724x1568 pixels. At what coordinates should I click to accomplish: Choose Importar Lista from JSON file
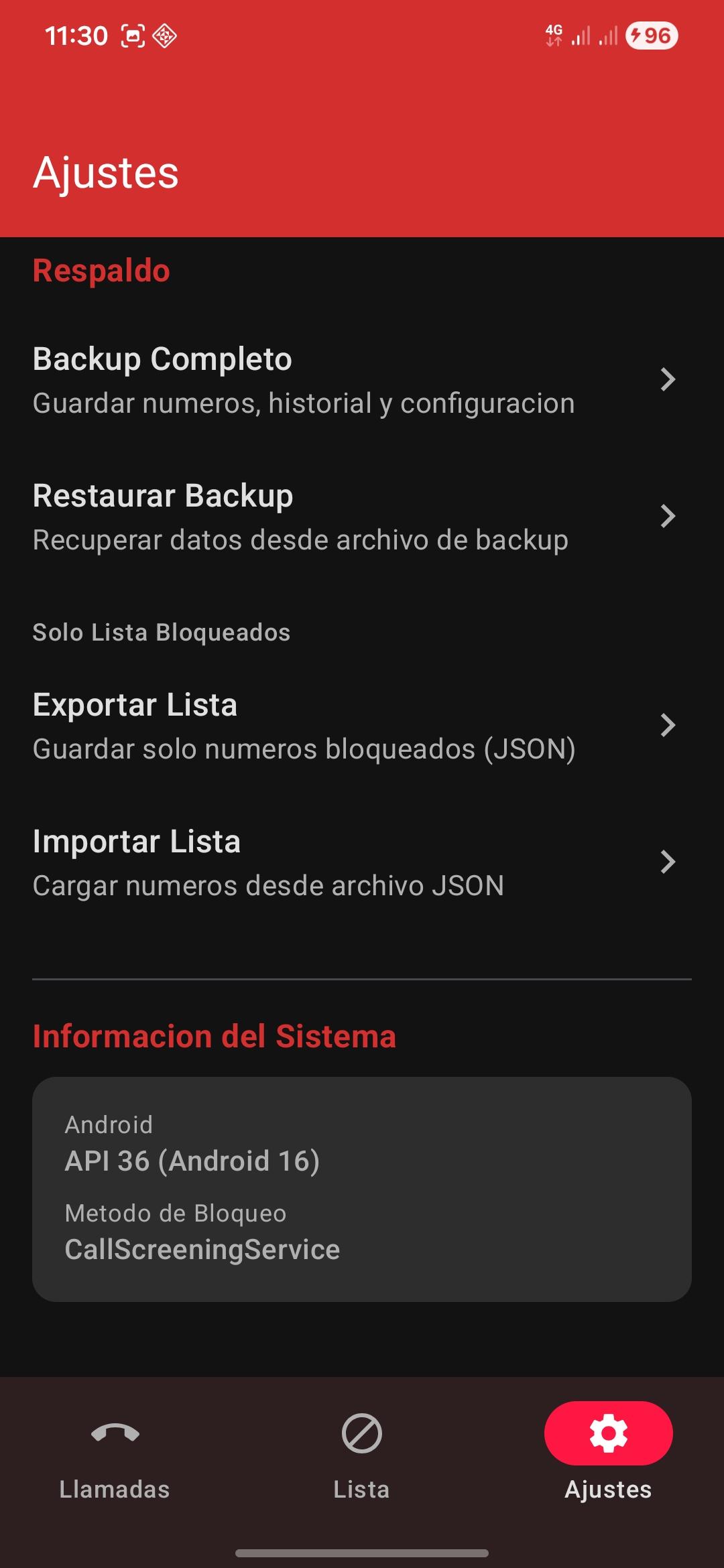pyautogui.click(x=362, y=862)
